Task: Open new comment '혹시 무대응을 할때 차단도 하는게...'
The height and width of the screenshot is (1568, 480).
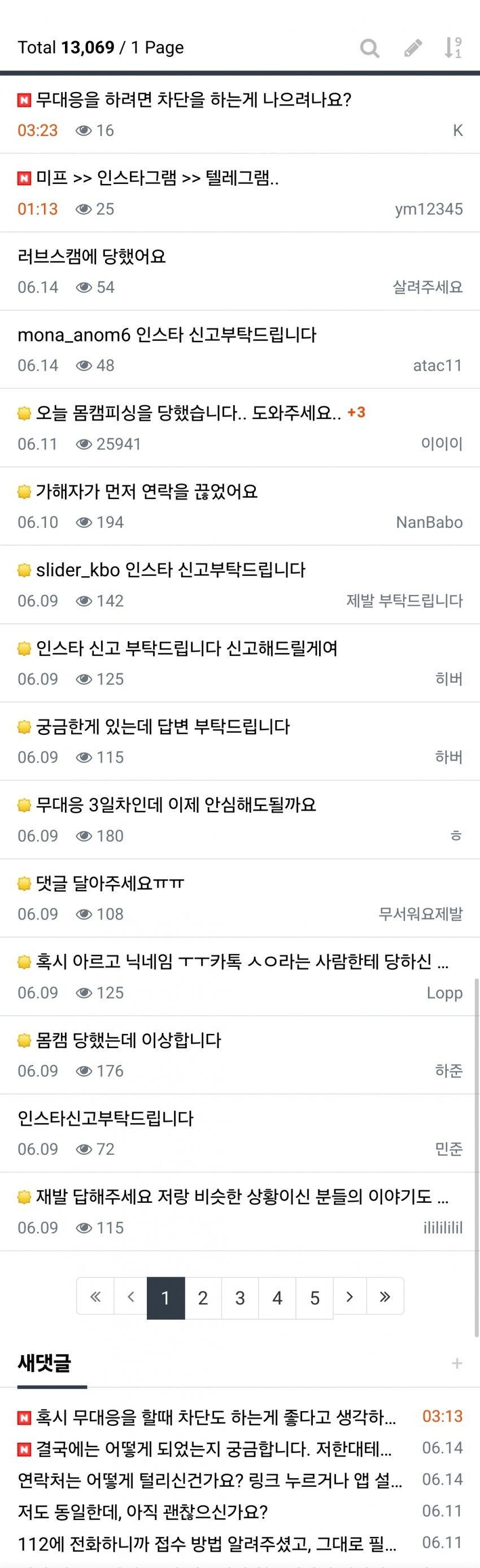Action: click(x=216, y=1418)
